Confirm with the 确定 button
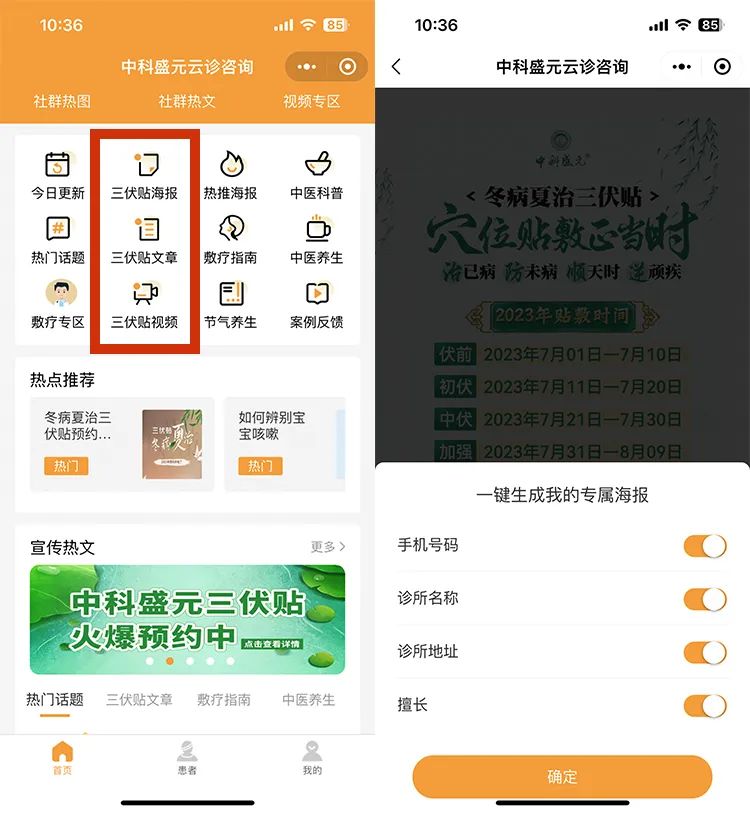750x813 pixels. 562,777
